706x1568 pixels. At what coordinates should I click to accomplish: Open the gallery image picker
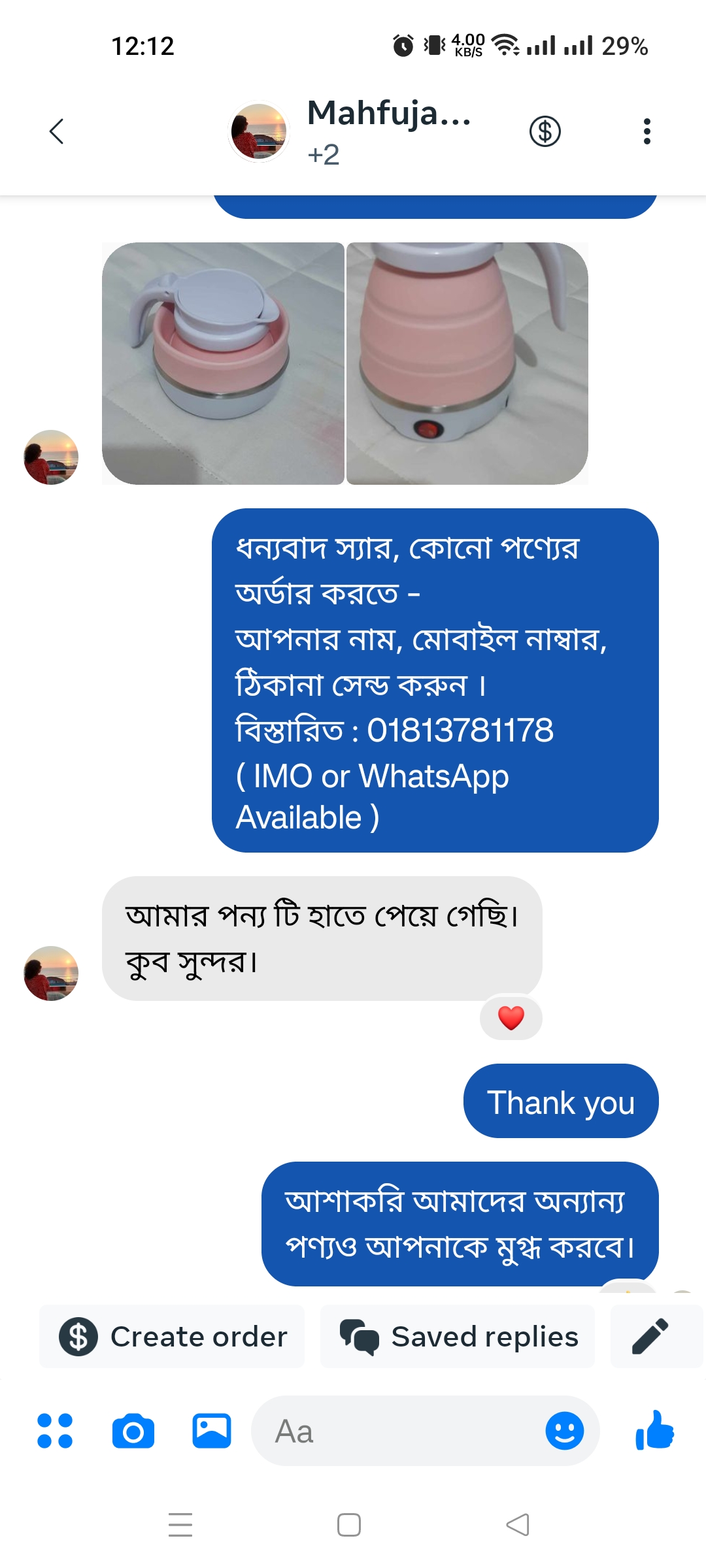(212, 1431)
